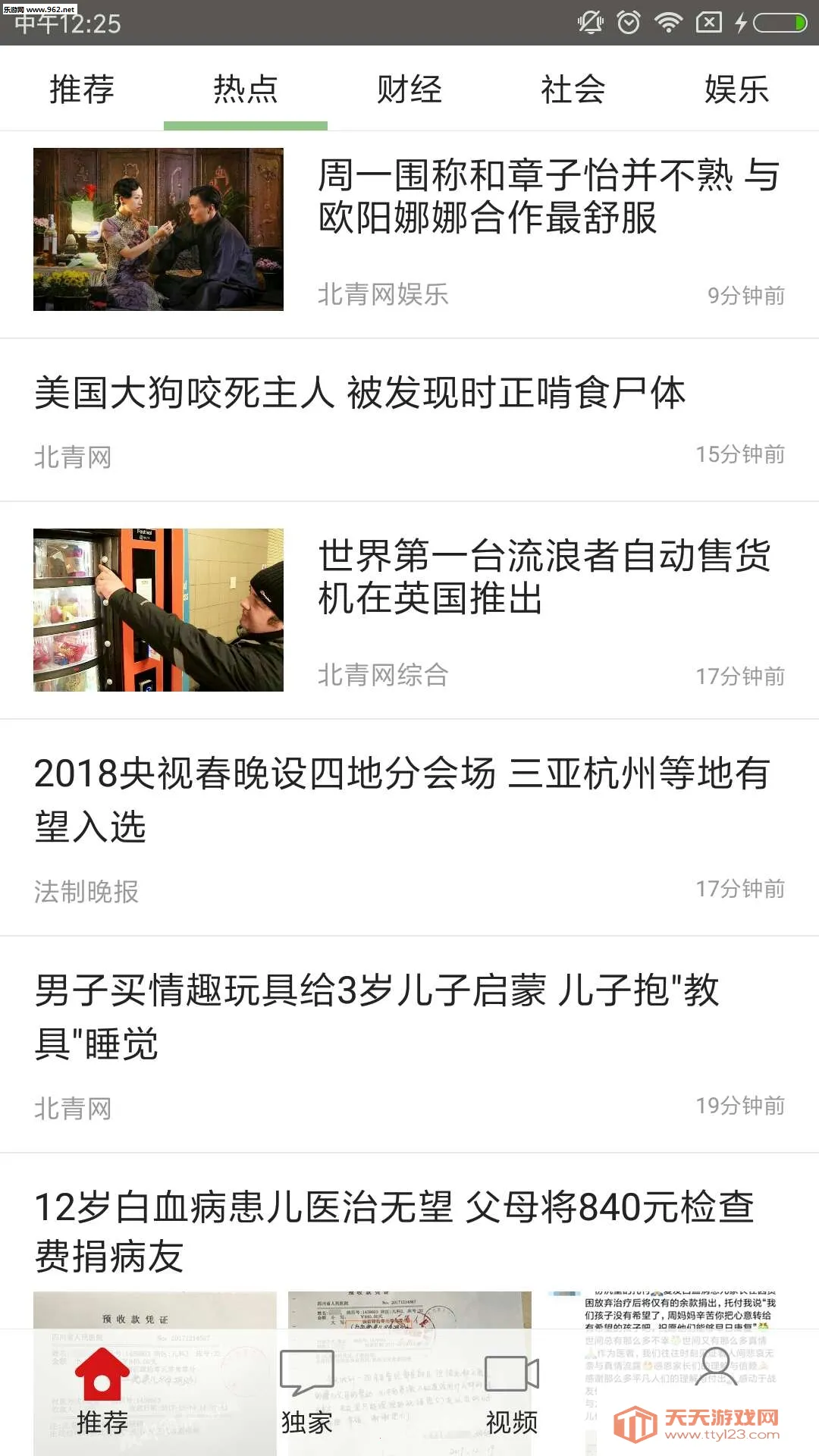Tap the 北青网娱乐 source label
The height and width of the screenshot is (1456, 819).
click(x=382, y=296)
